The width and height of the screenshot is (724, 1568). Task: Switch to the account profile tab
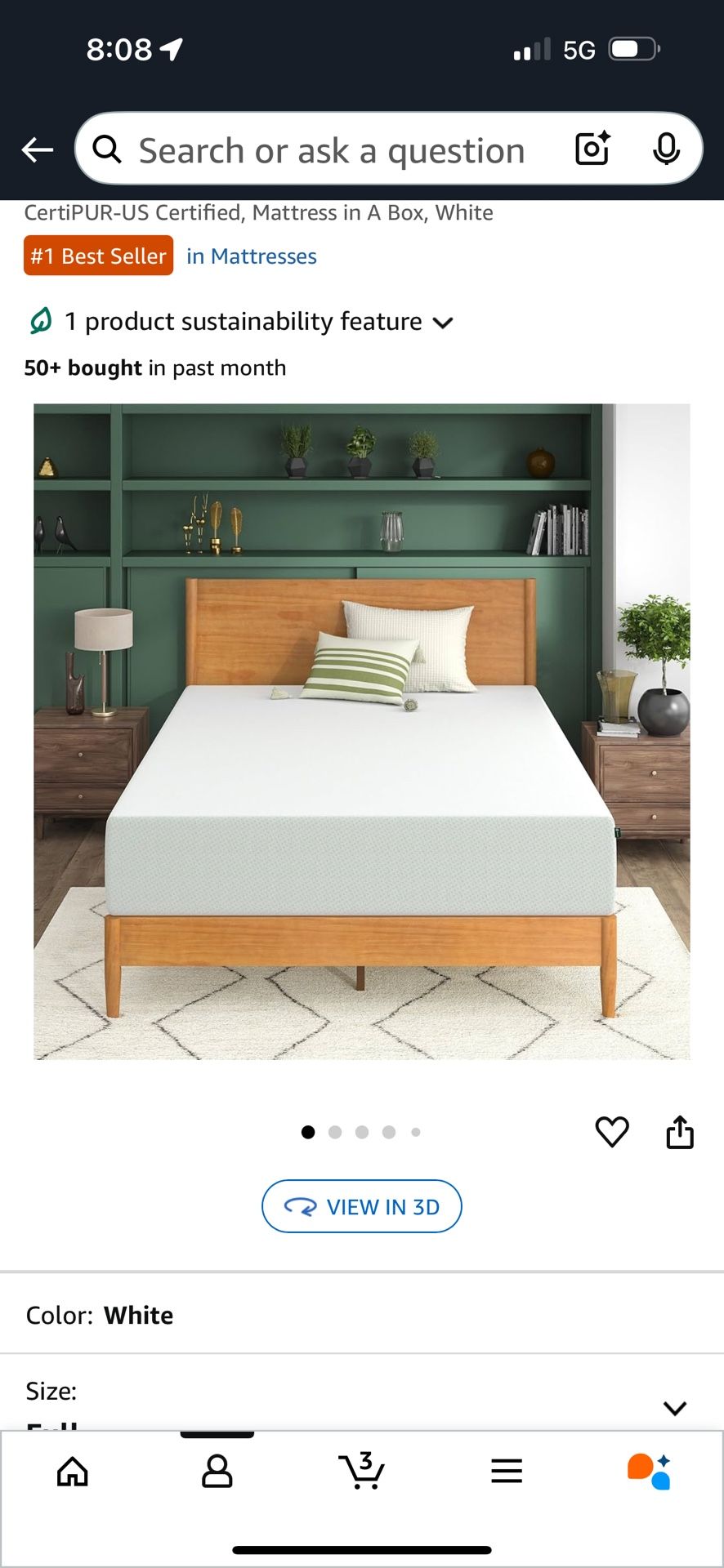217,1472
